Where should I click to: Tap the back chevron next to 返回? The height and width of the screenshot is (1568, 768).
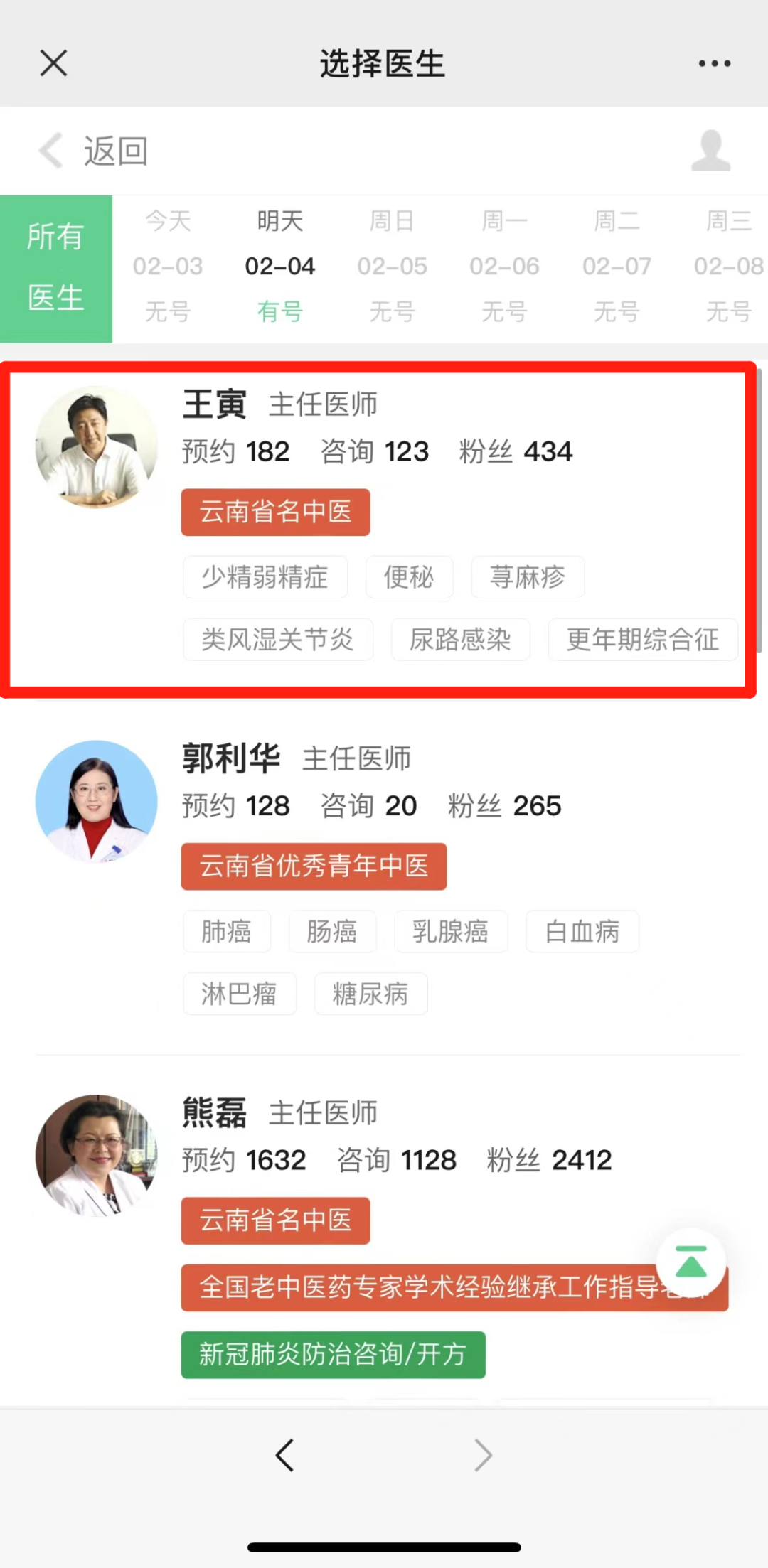coord(48,151)
